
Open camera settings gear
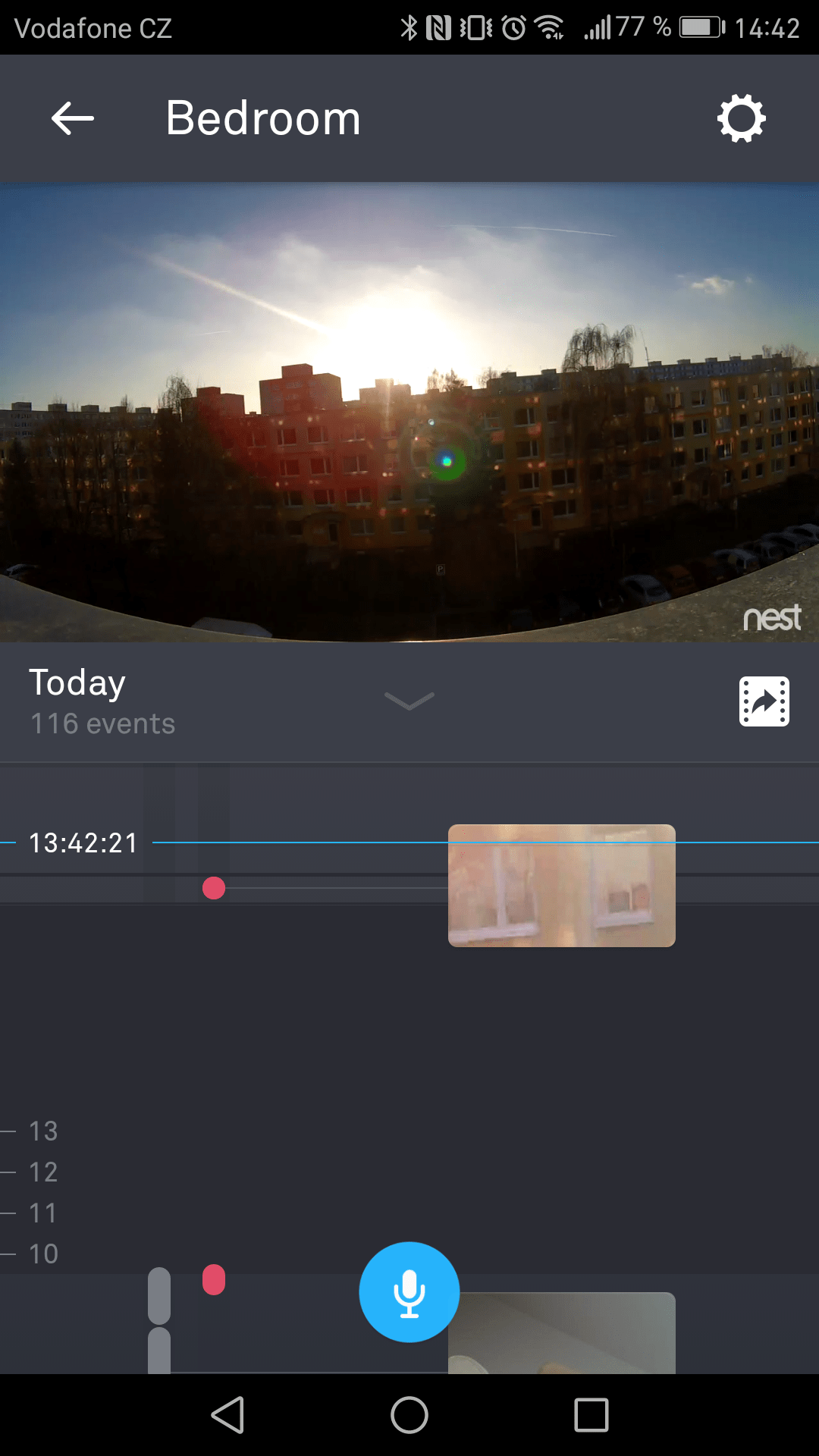click(x=741, y=118)
